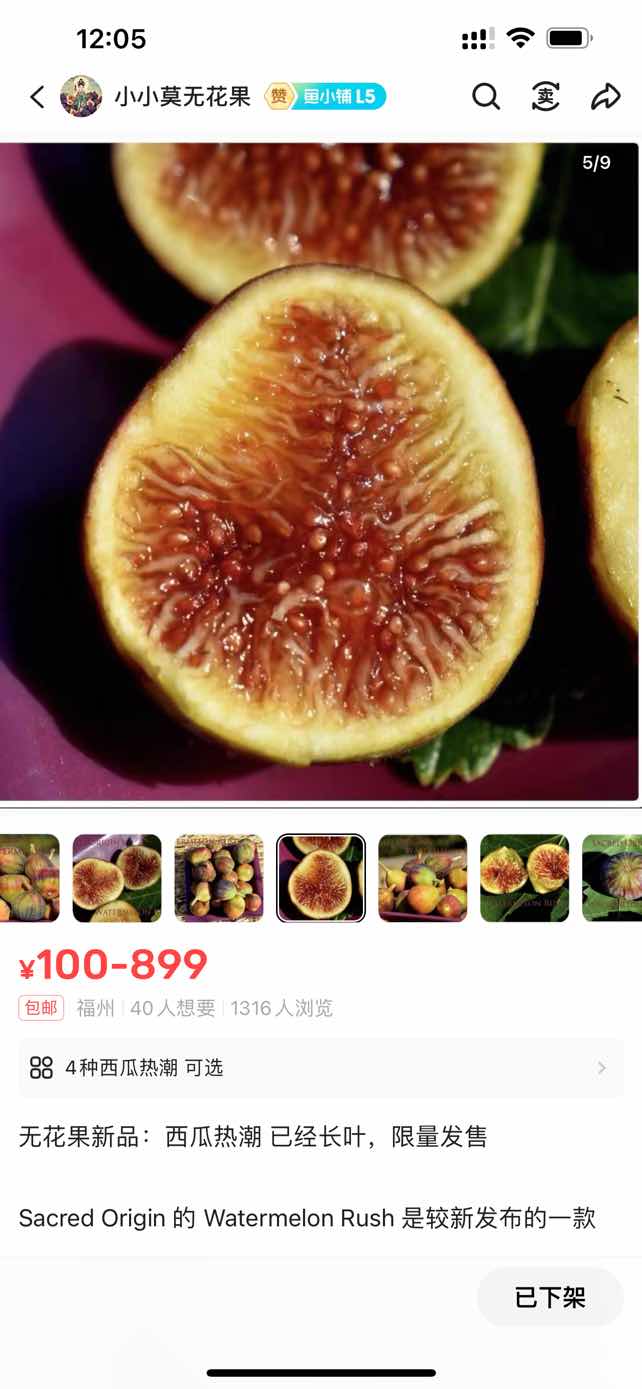Open the main fig product photo

pos(320,472)
